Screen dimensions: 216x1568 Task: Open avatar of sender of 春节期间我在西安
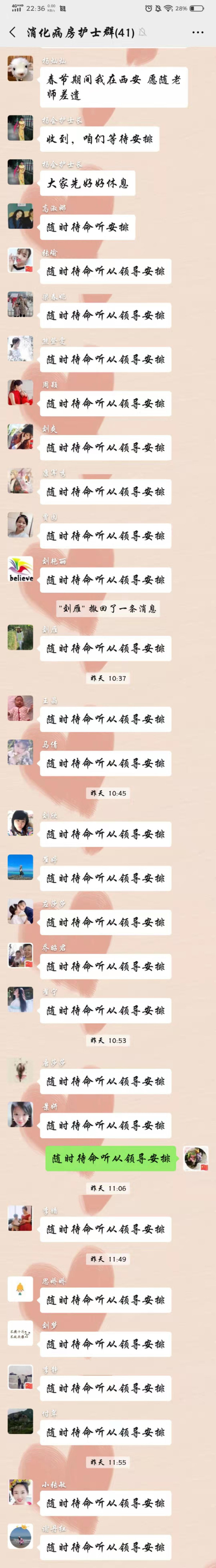pyautogui.click(x=20, y=69)
